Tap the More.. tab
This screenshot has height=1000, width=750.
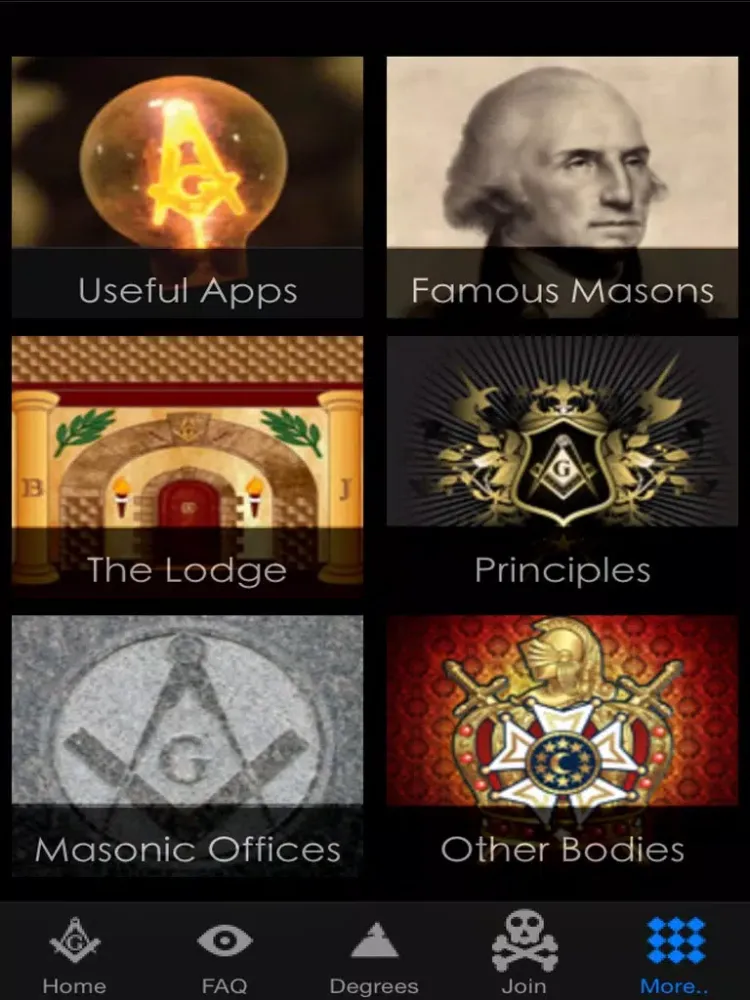tap(675, 955)
